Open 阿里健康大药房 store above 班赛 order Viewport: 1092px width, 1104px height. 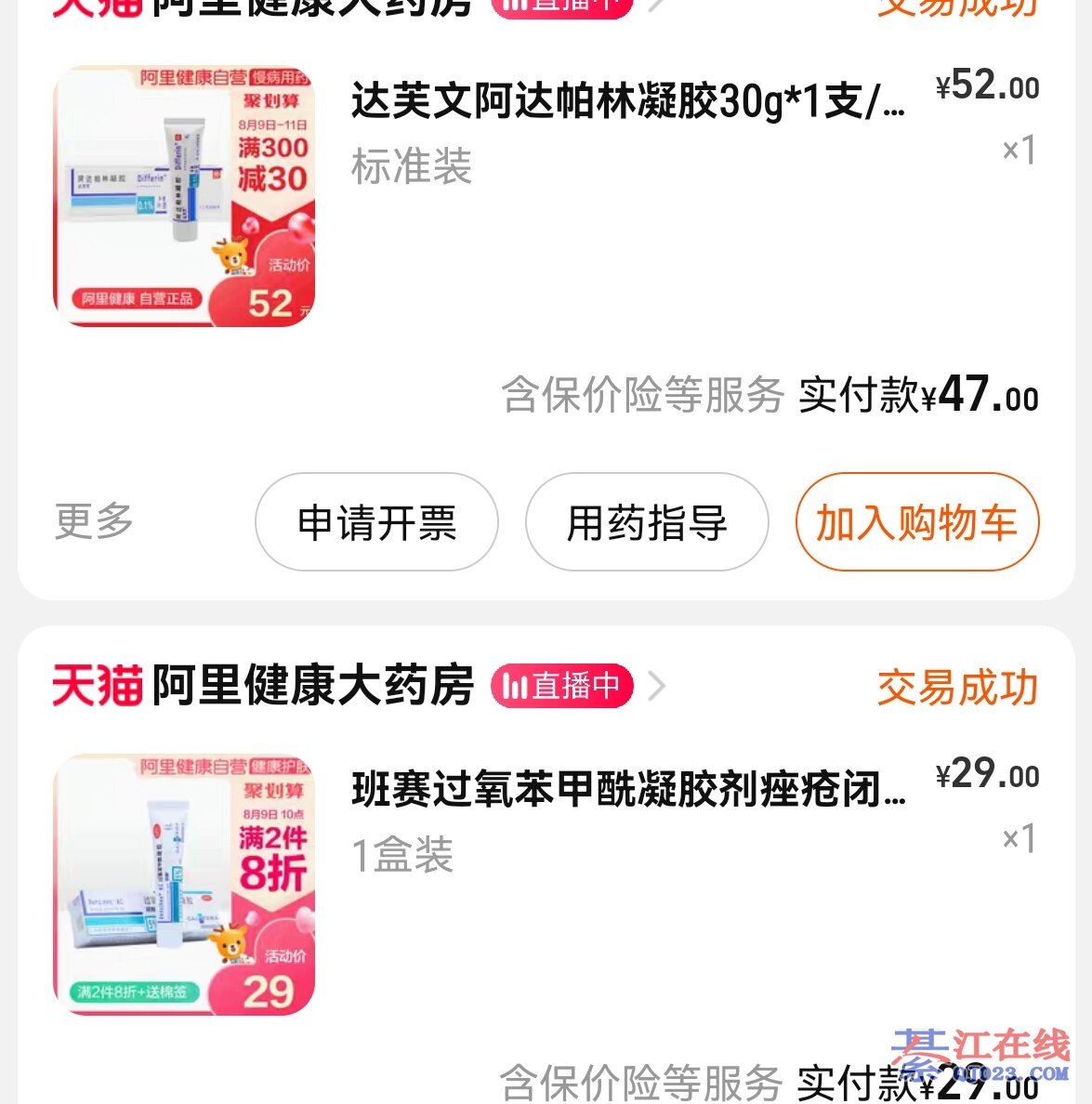point(312,686)
